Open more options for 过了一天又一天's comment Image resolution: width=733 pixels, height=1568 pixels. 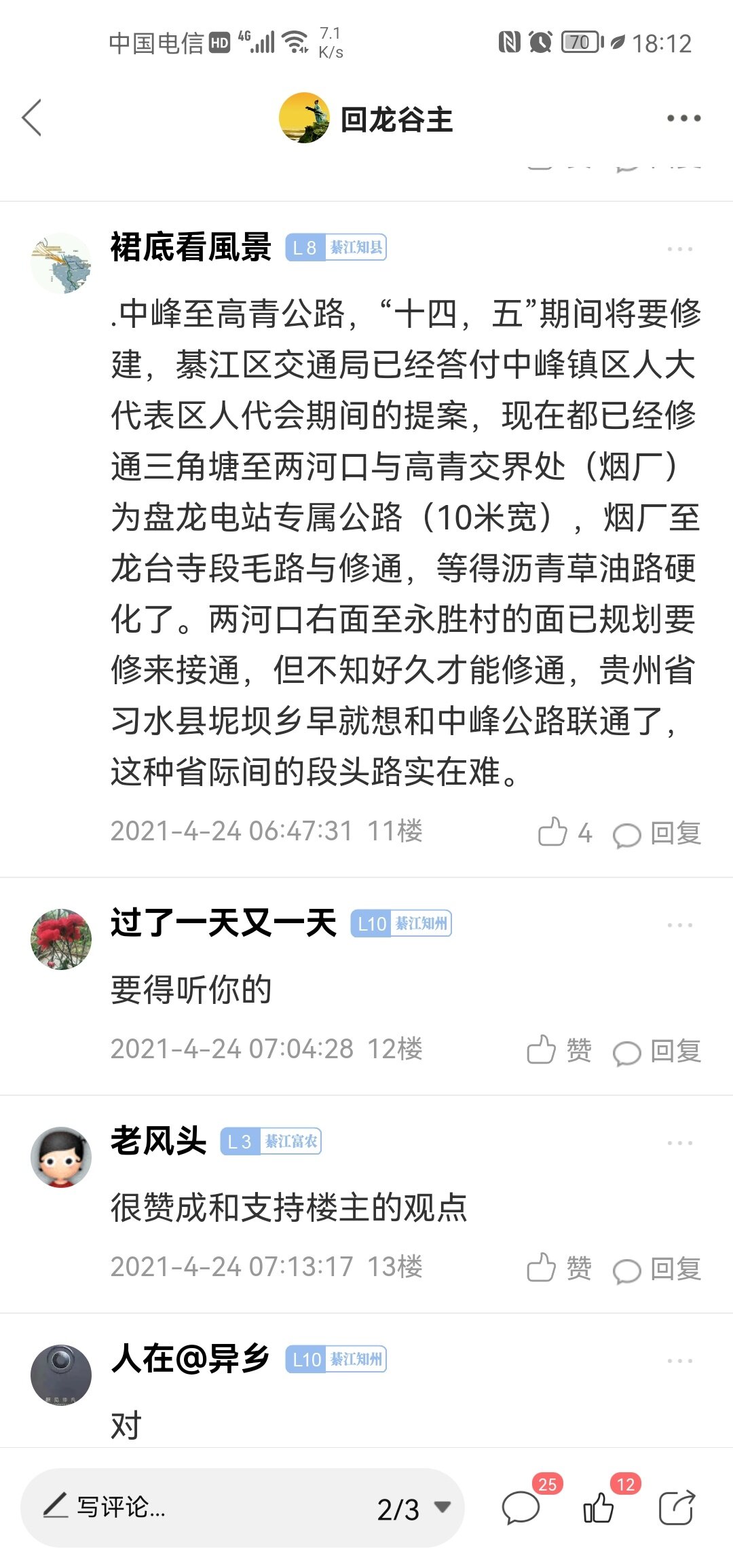[x=679, y=925]
